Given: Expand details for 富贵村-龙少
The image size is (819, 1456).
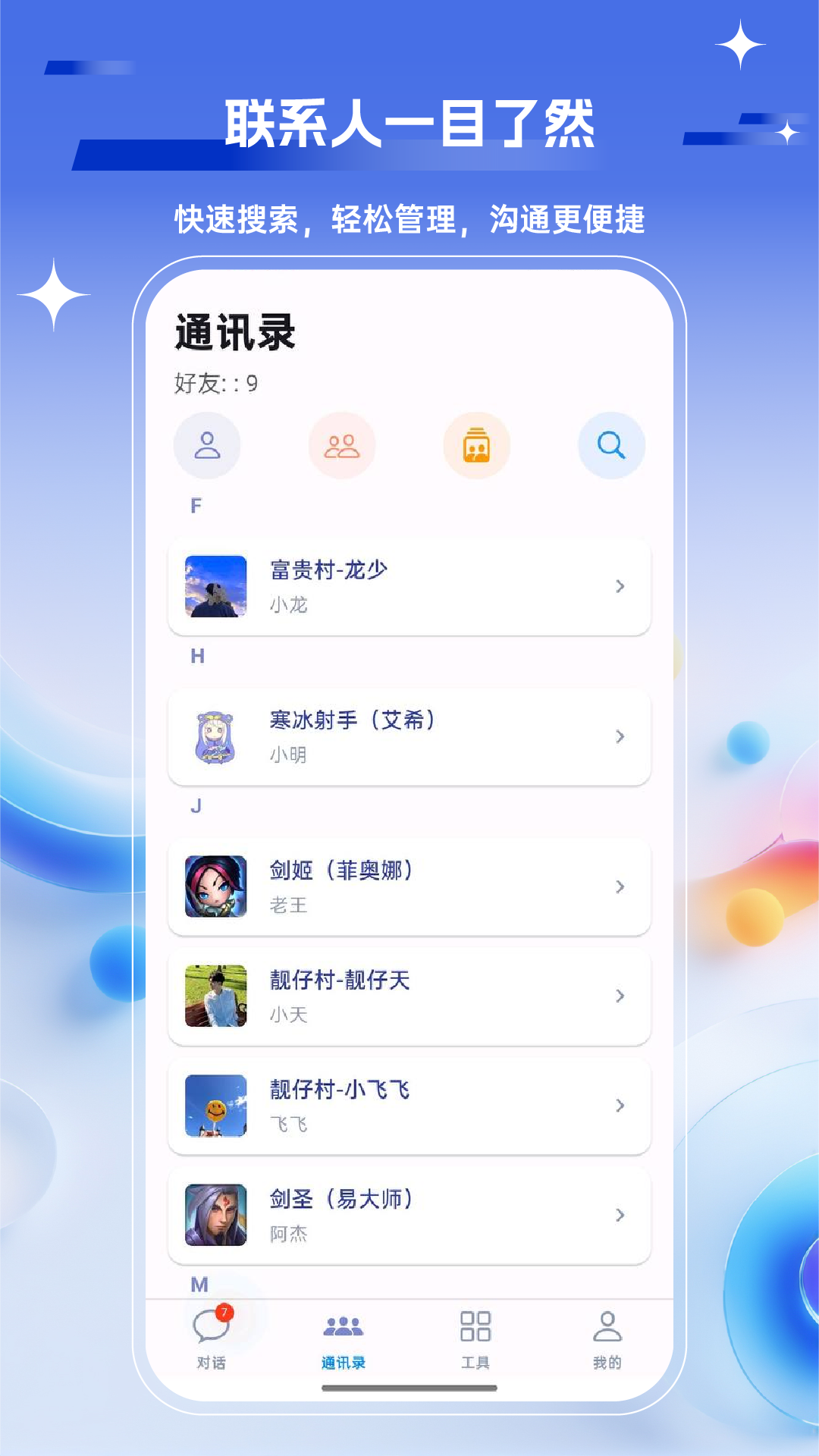Looking at the screenshot, I should (620, 587).
